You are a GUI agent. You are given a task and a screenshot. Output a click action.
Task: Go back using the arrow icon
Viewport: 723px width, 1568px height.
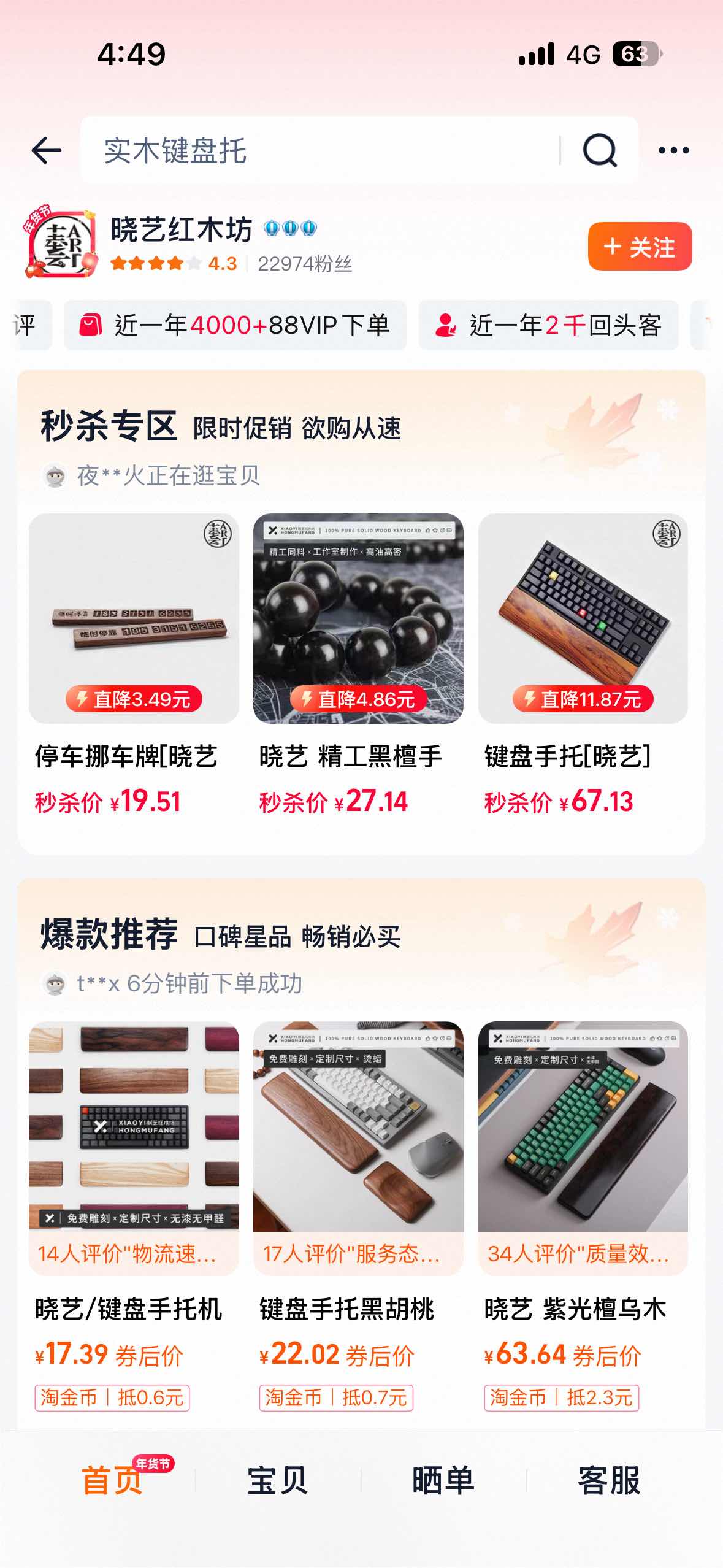[47, 150]
